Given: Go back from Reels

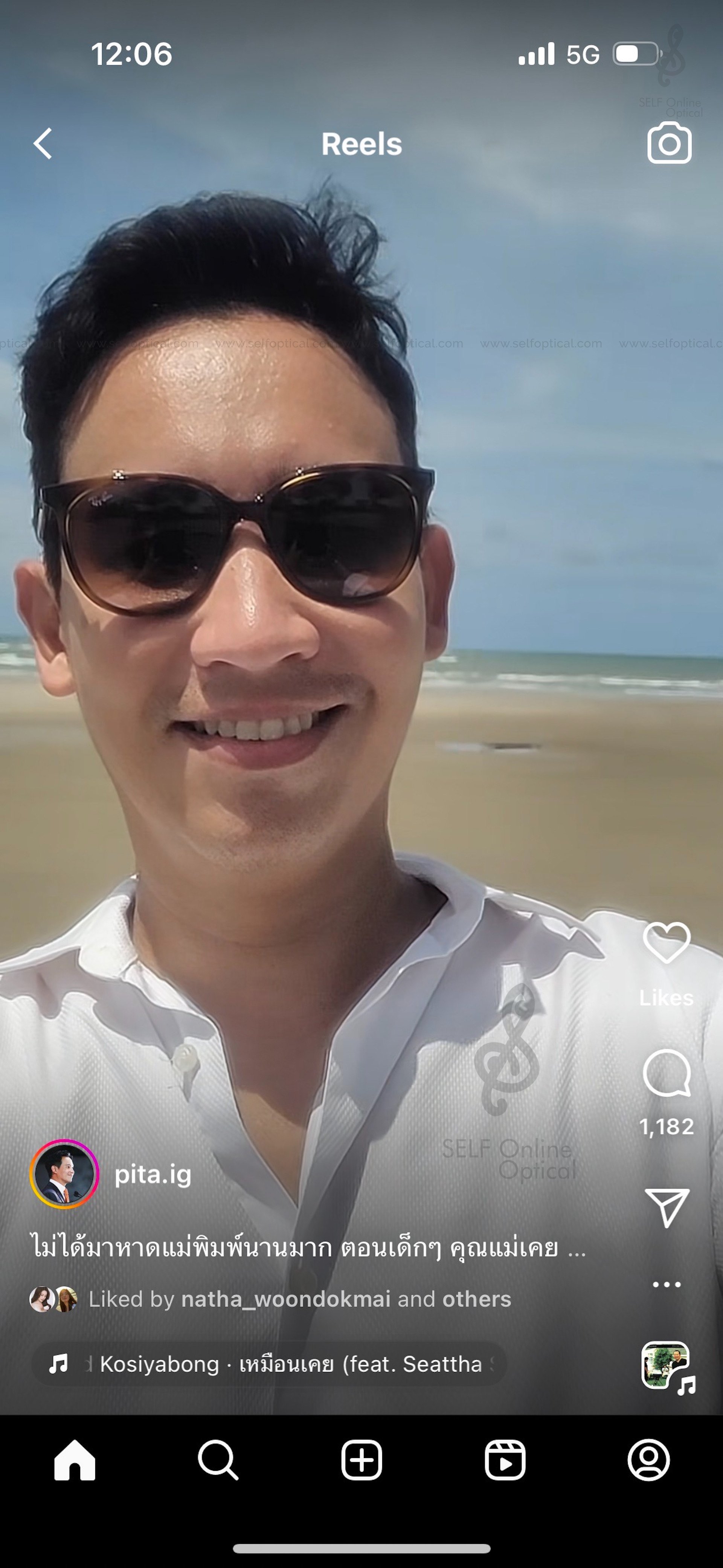Looking at the screenshot, I should tap(43, 144).
